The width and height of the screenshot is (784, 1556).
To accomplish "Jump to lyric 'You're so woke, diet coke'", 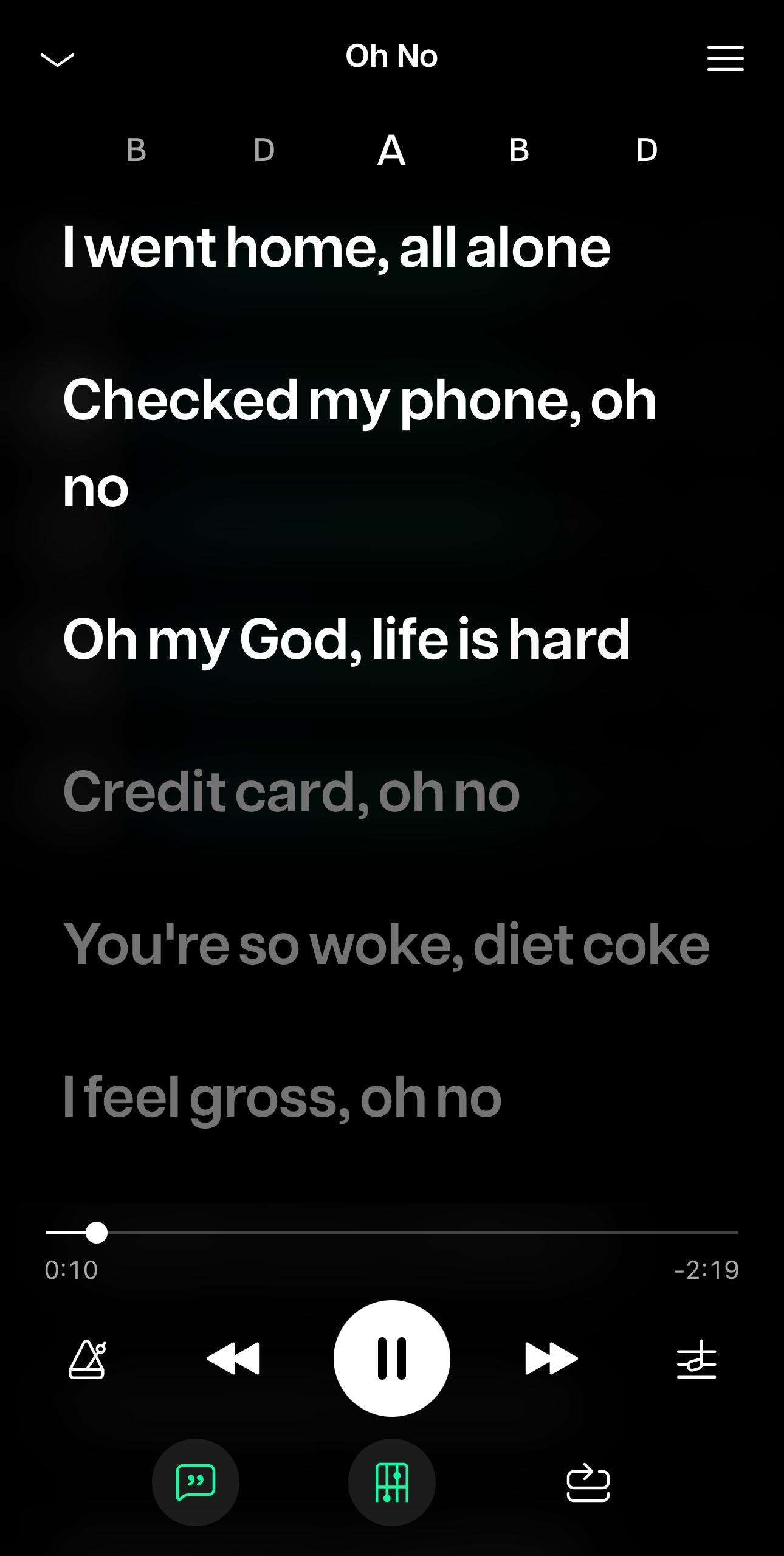I will pyautogui.click(x=386, y=944).
